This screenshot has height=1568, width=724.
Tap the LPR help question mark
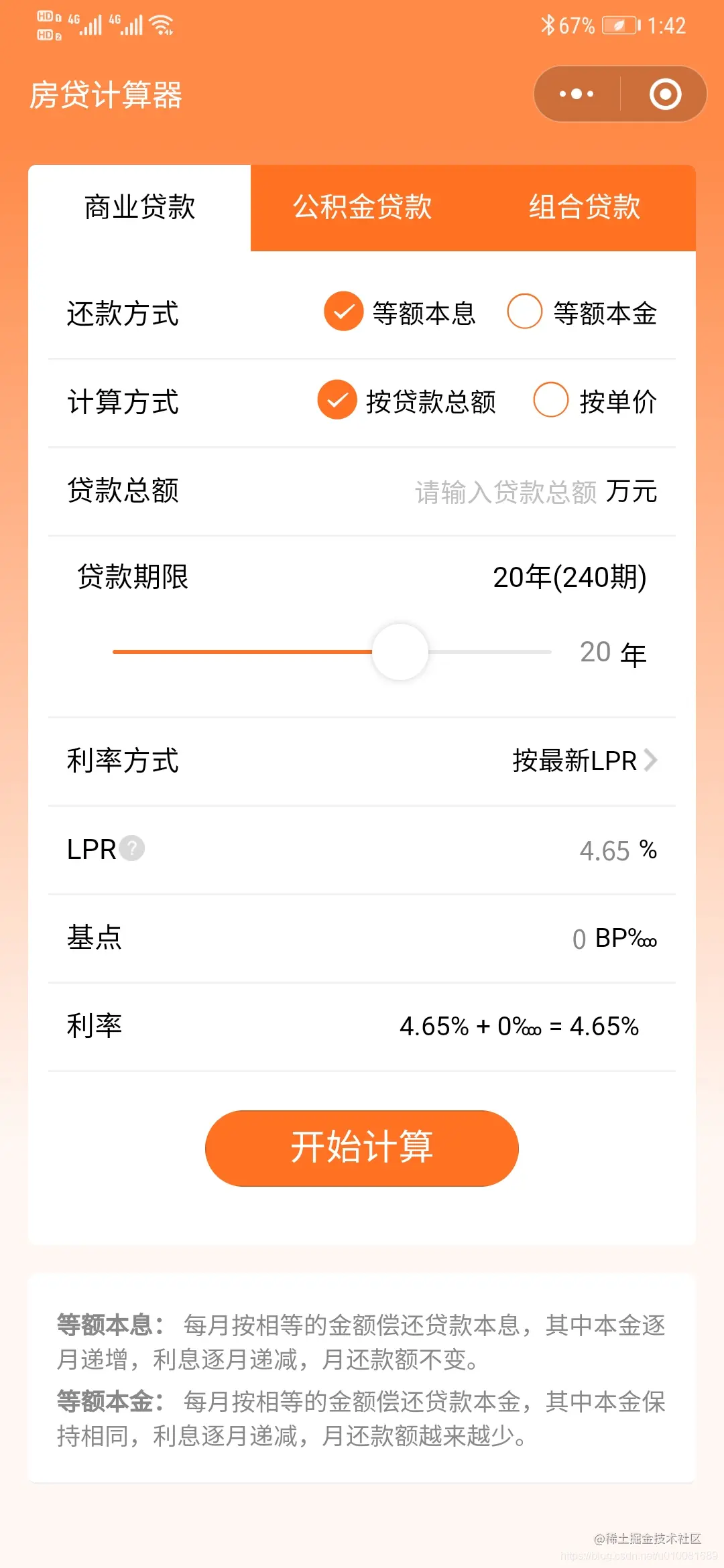click(132, 848)
